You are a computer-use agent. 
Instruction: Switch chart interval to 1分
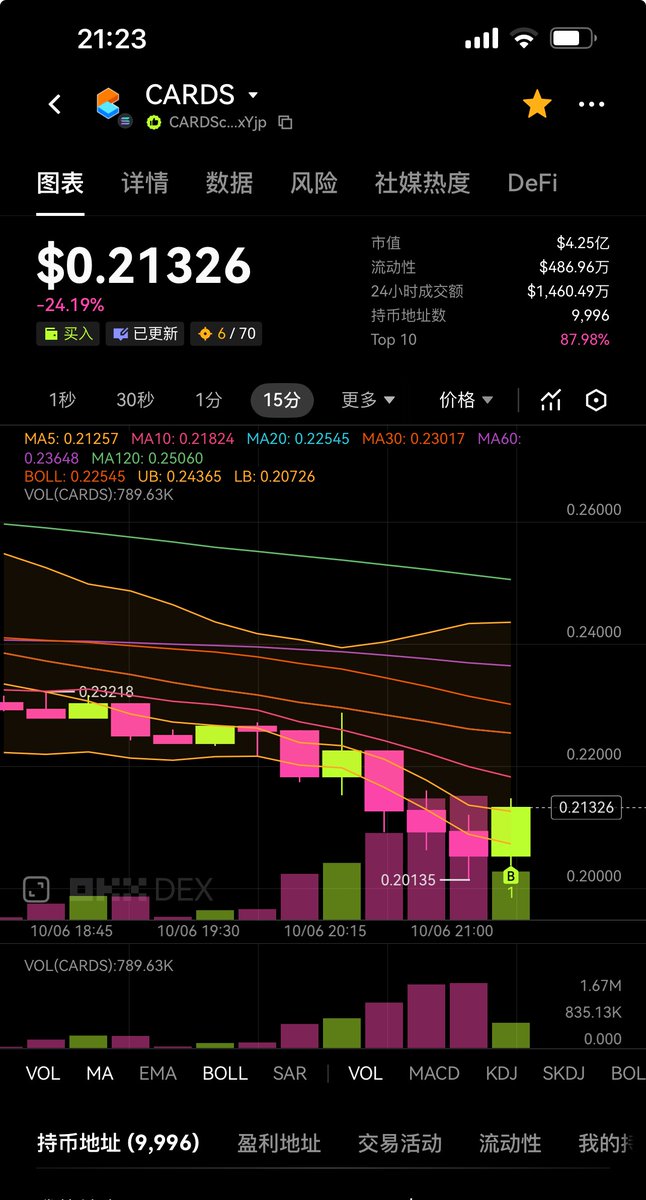208,400
